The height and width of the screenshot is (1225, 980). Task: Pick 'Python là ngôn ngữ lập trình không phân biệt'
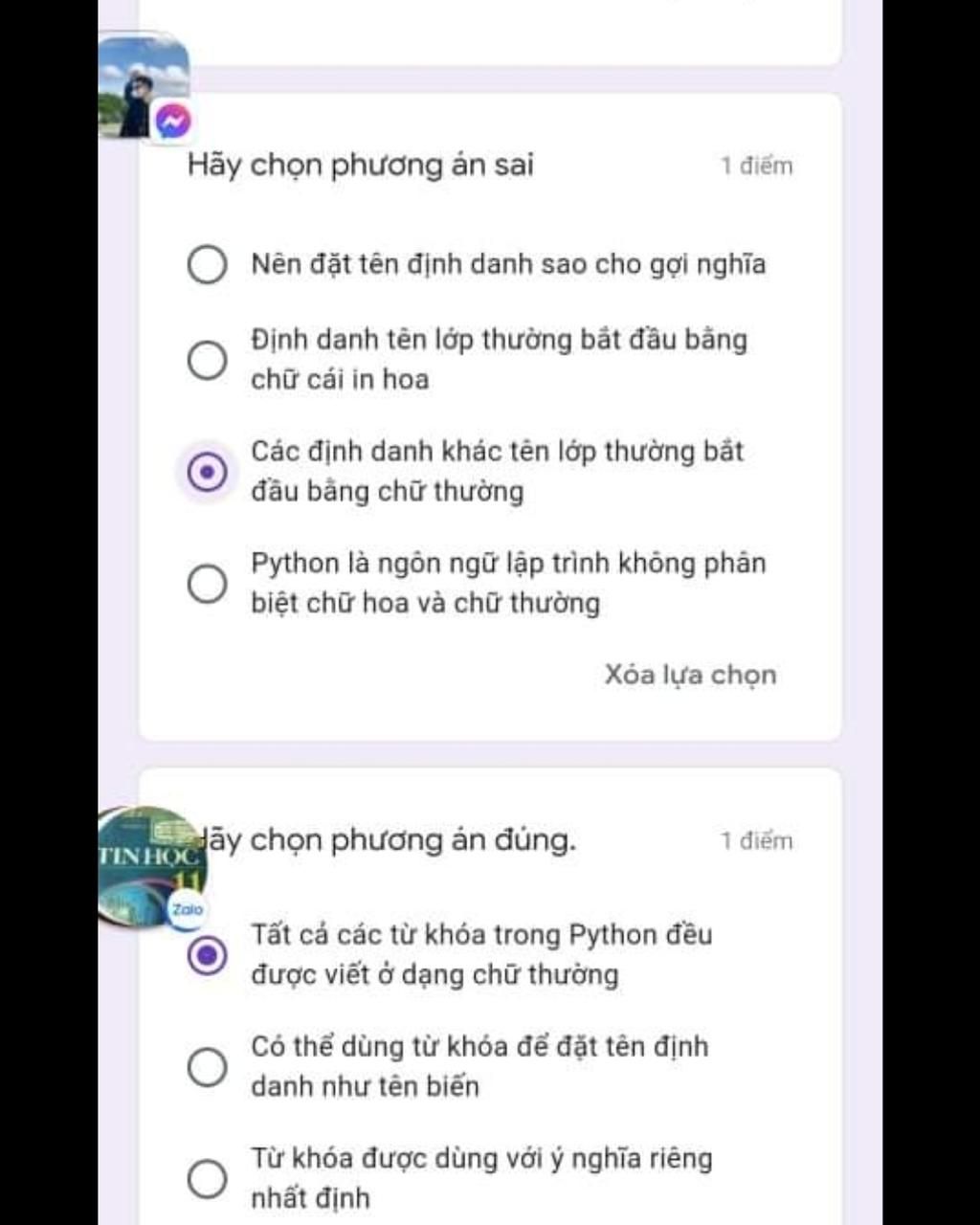tap(207, 583)
